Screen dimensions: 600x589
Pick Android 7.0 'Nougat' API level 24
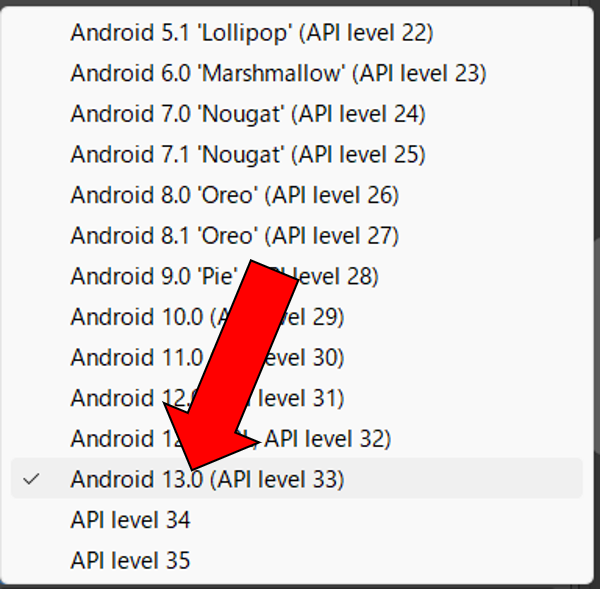click(x=247, y=114)
